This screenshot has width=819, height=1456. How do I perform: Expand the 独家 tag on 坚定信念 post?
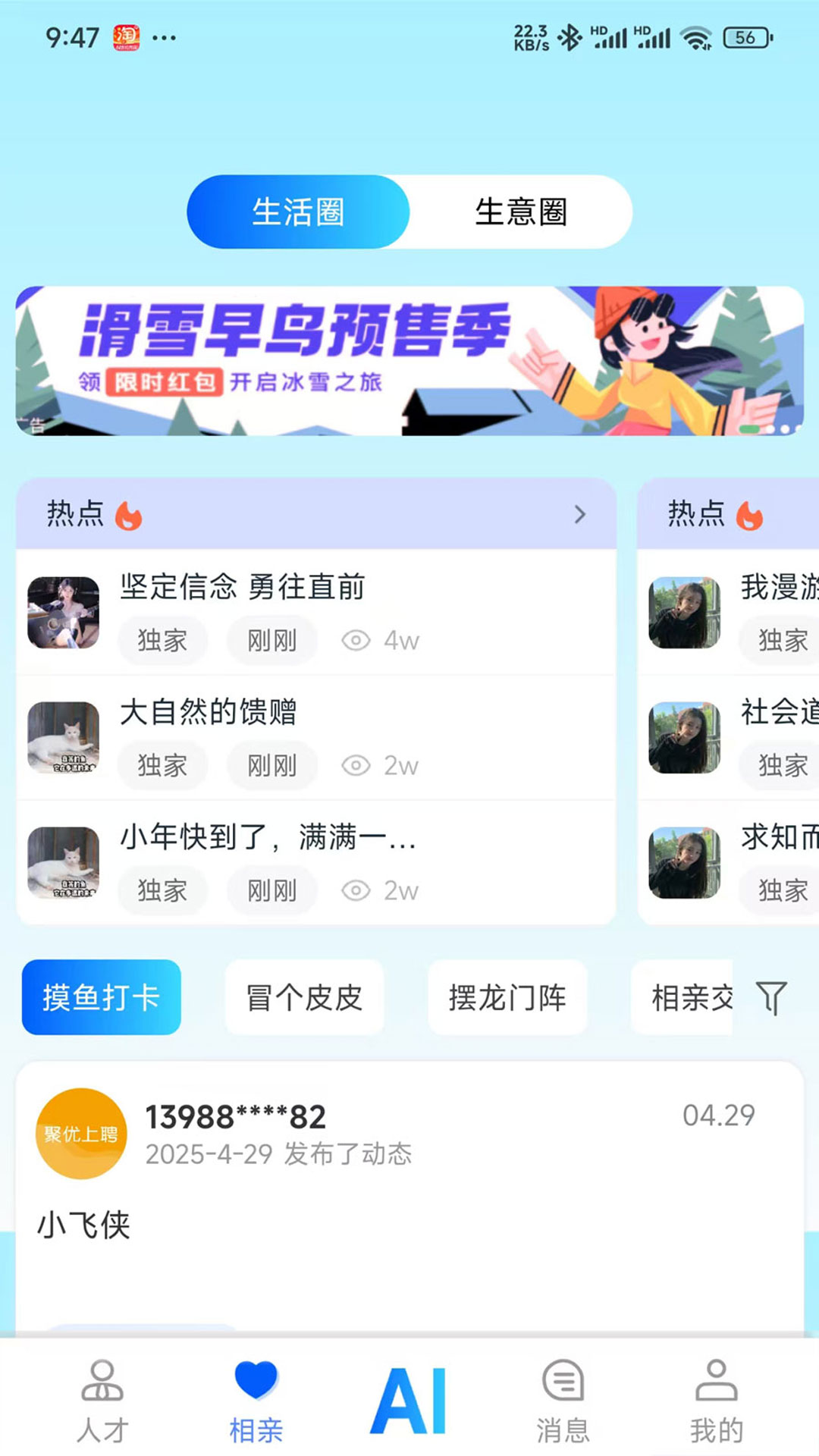tap(162, 640)
